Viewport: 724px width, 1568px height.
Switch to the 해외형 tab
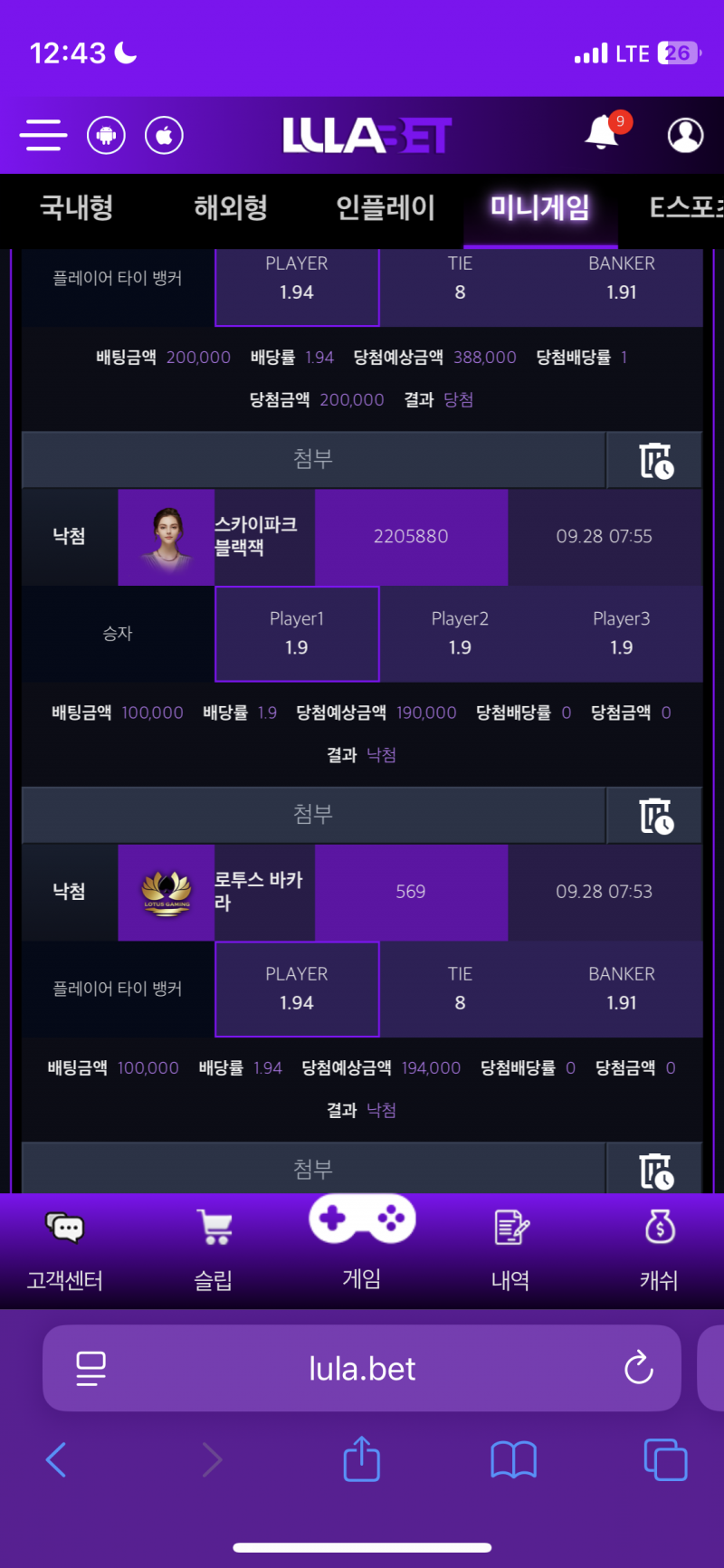click(x=231, y=207)
